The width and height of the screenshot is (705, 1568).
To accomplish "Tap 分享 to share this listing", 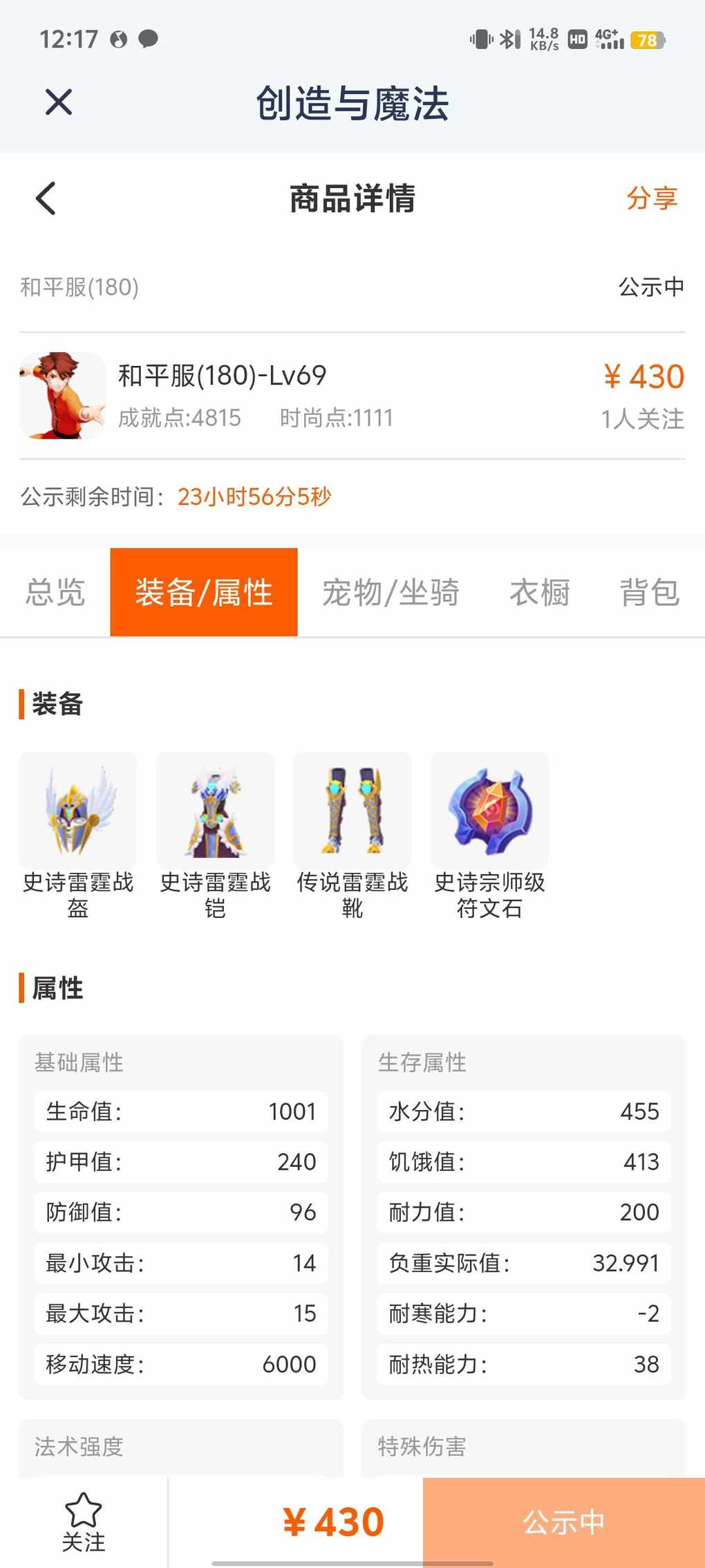I will 652,198.
